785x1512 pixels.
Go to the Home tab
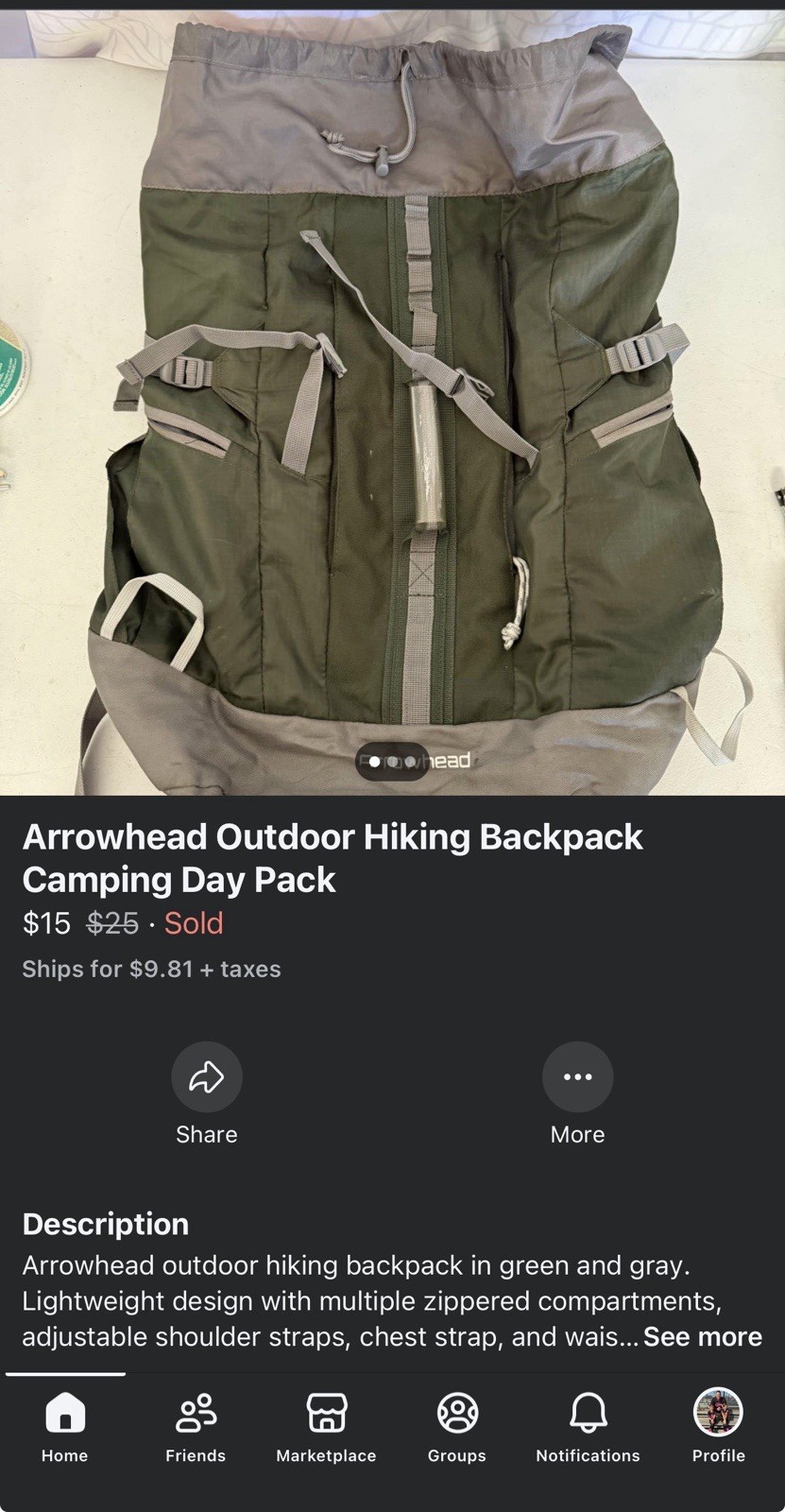pyautogui.click(x=65, y=1426)
